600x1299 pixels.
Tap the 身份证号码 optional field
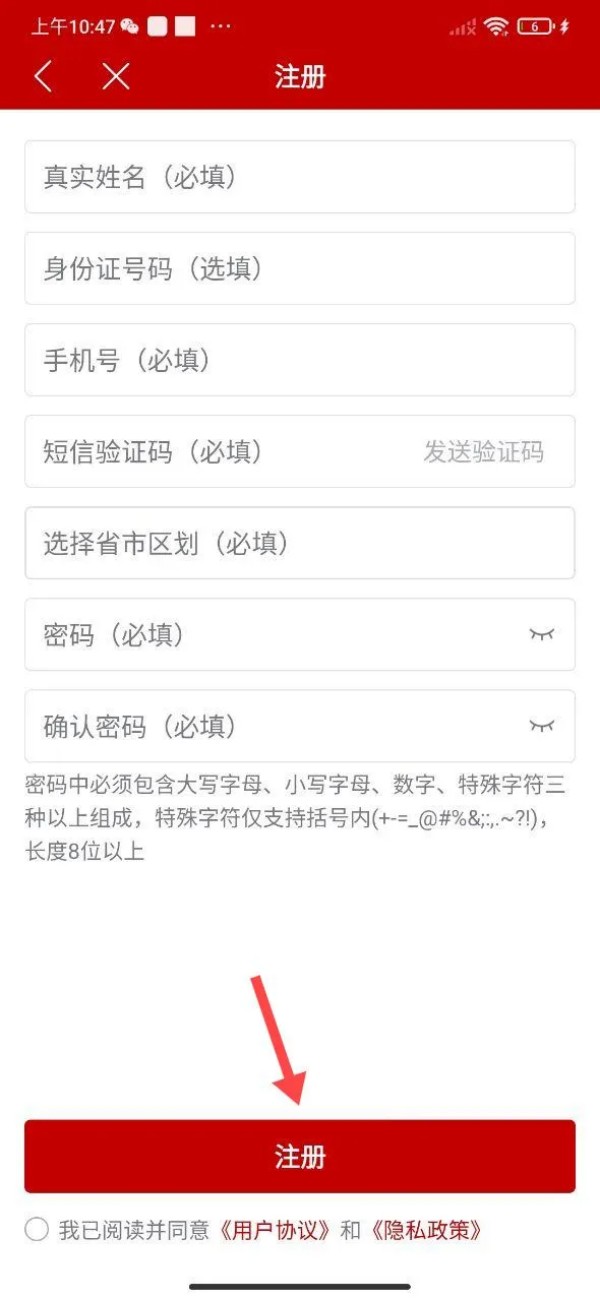pos(299,268)
